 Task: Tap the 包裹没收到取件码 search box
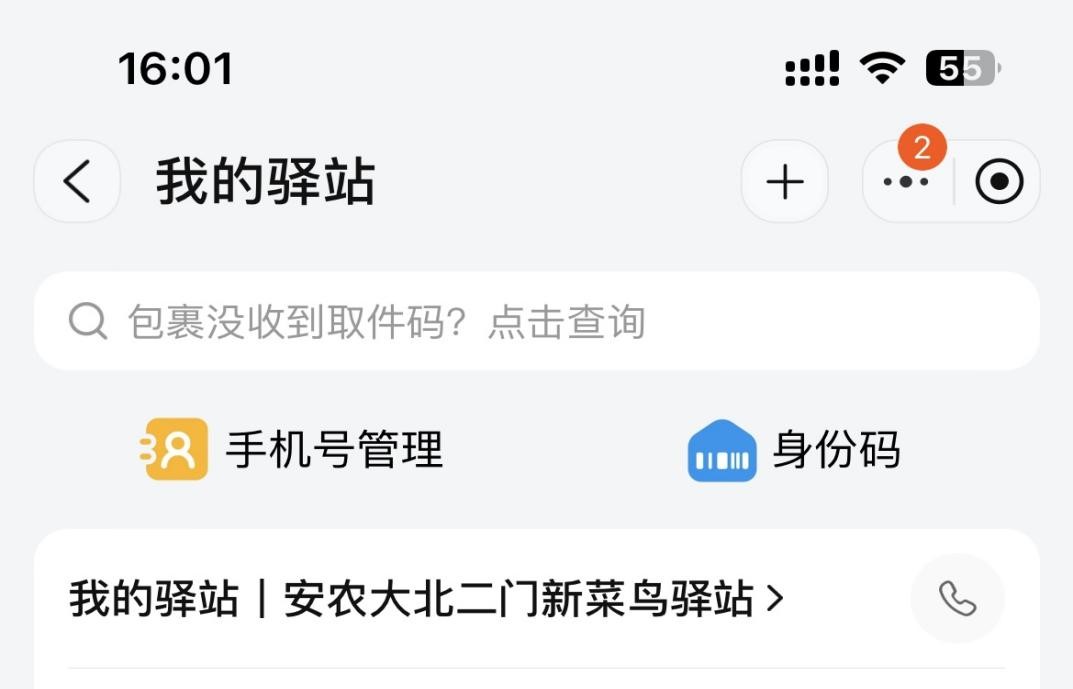coord(536,322)
